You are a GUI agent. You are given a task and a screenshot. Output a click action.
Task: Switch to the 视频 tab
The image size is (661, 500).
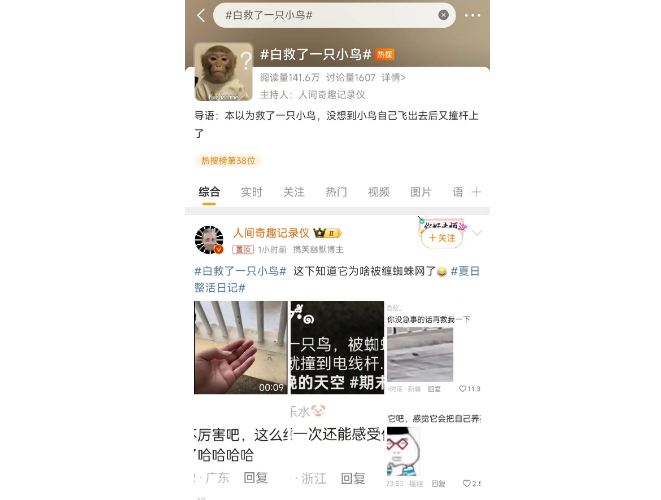click(x=378, y=192)
